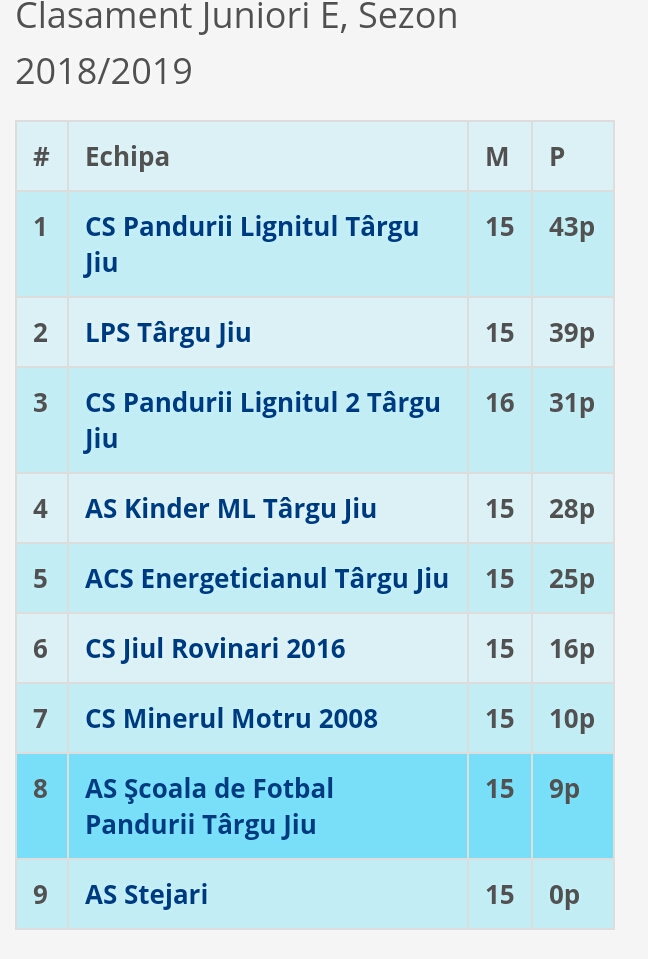View the AS Stejari team link

click(146, 895)
